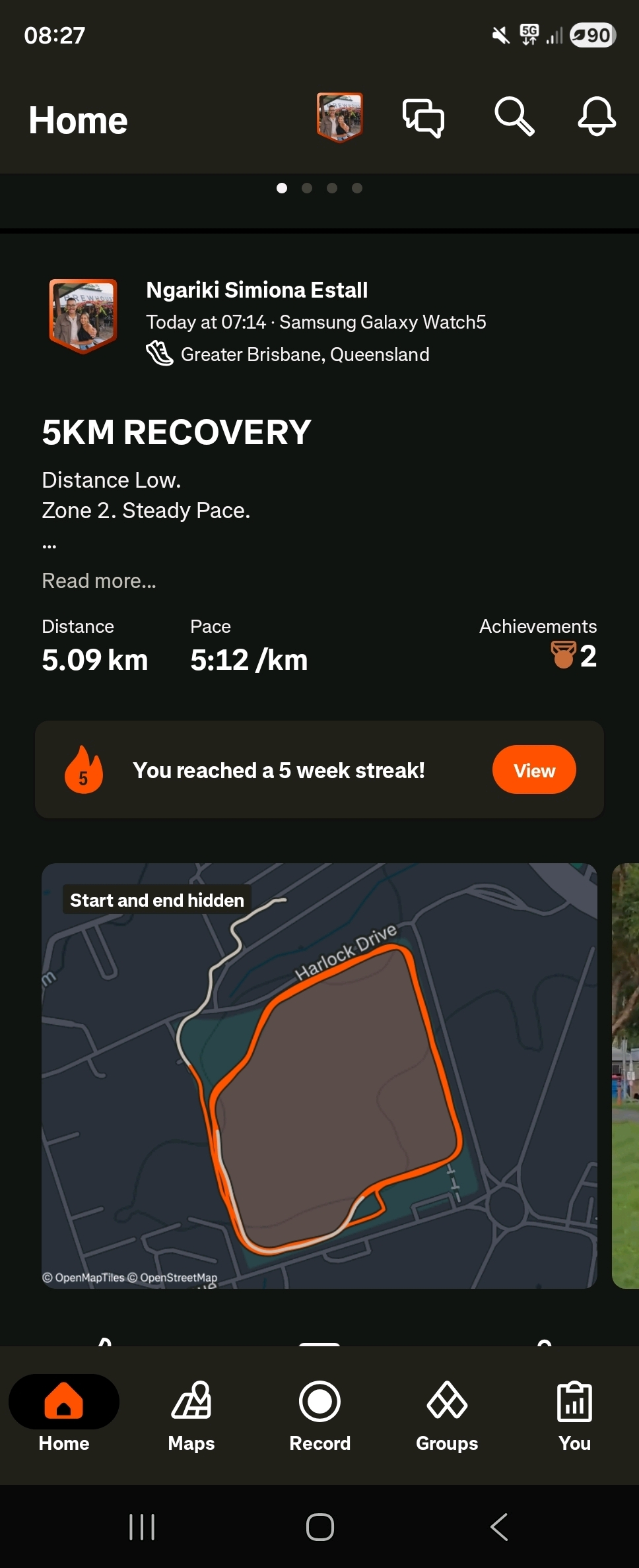Go back using the system back button

pyautogui.click(x=499, y=1526)
